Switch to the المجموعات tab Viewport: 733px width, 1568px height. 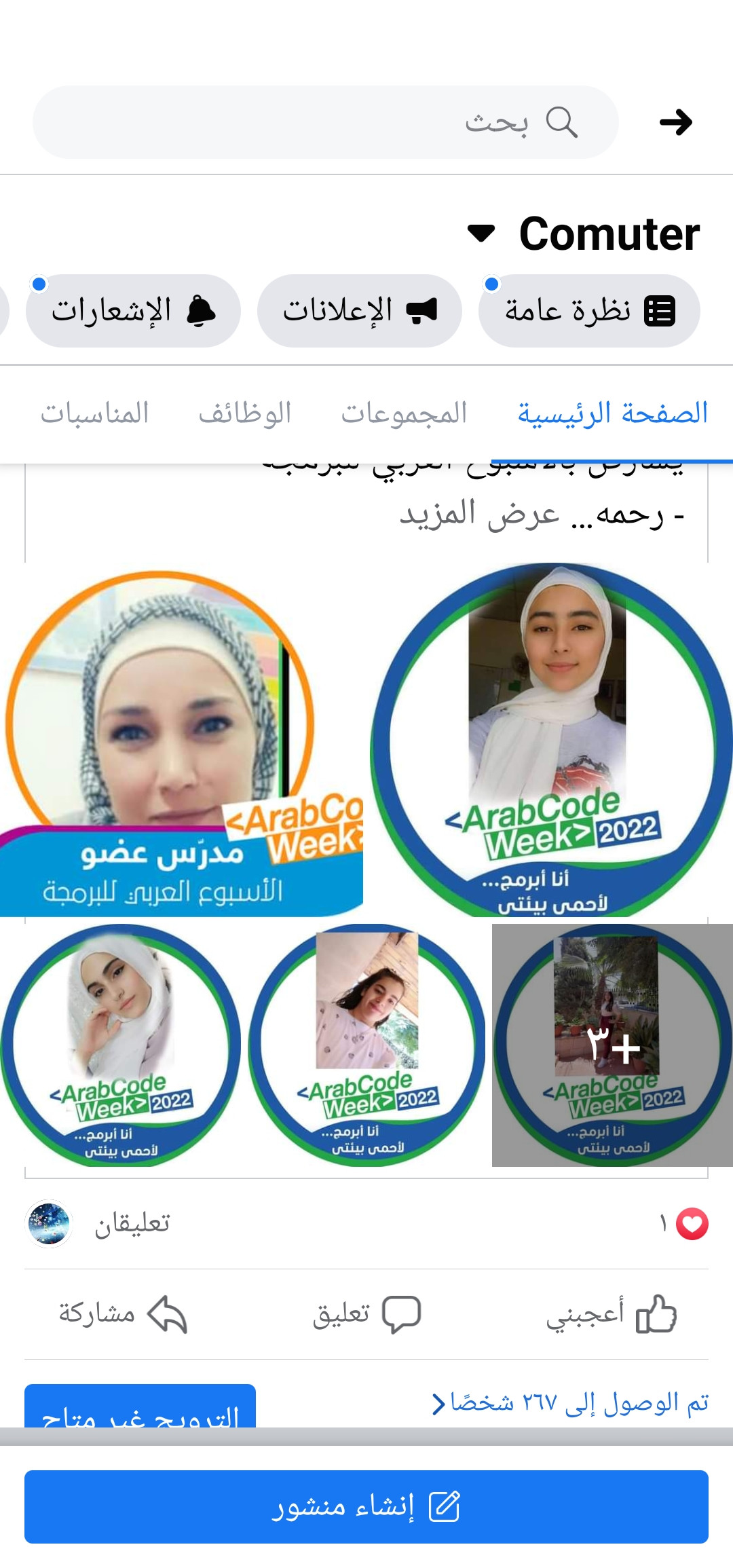click(x=404, y=413)
